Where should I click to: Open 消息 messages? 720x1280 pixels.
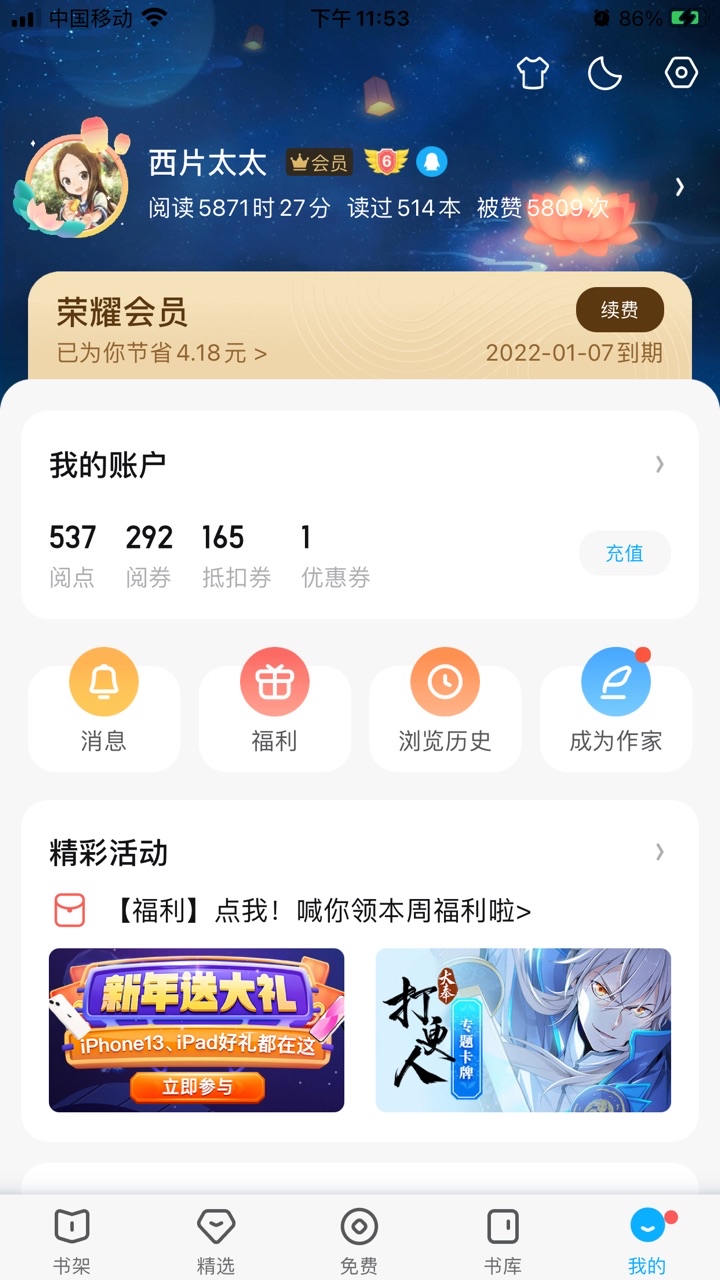pos(103,706)
